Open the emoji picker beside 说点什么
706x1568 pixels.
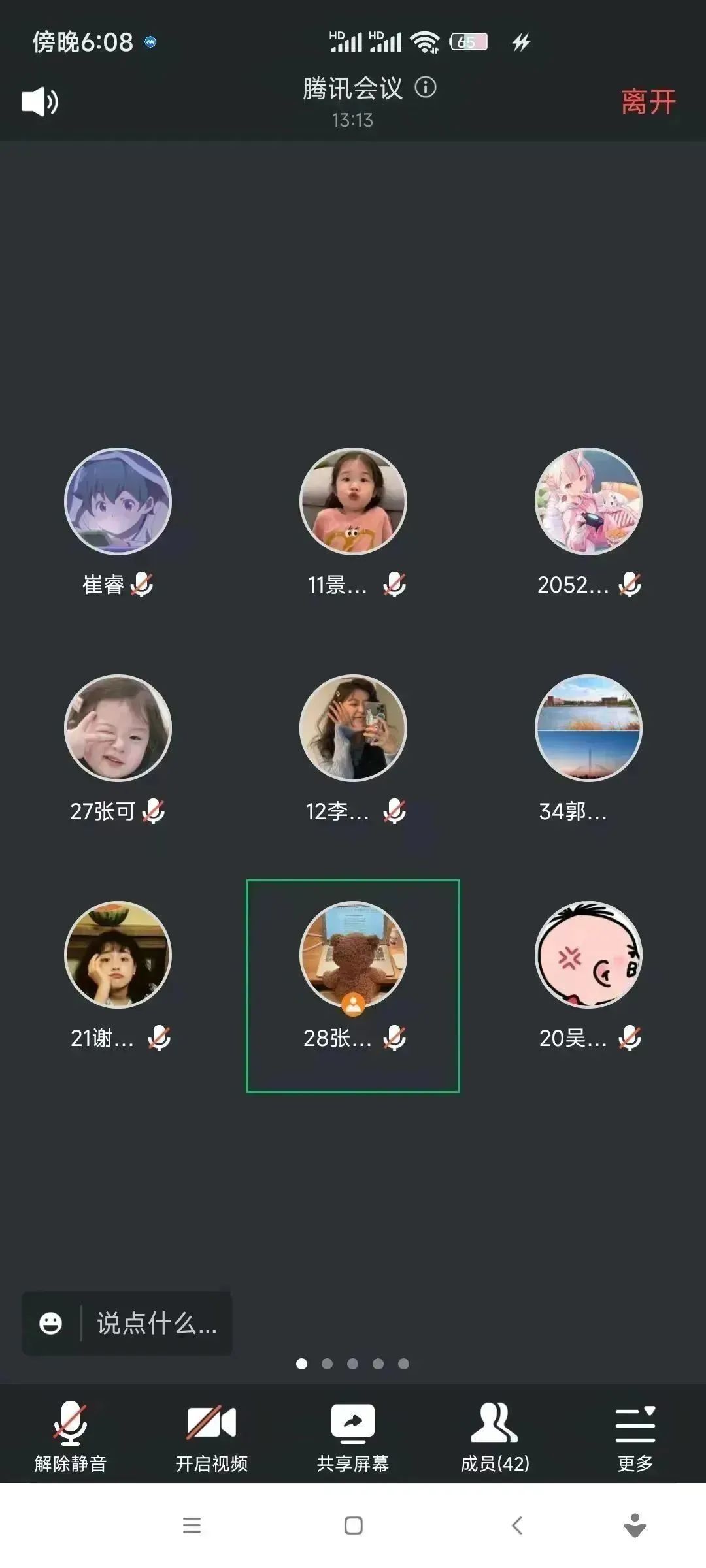click(51, 1323)
